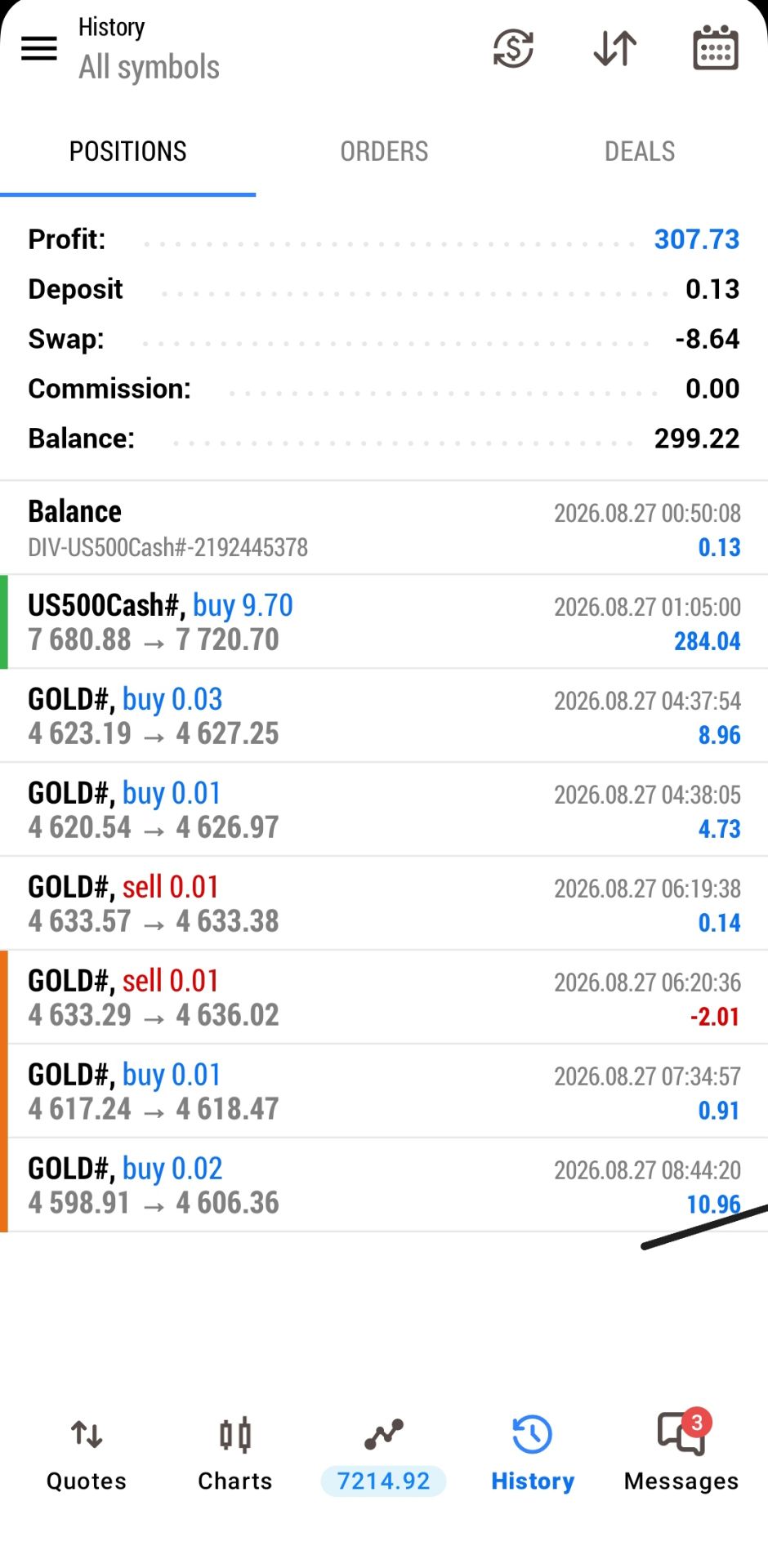Select the History bottom tab

[x=533, y=1455]
